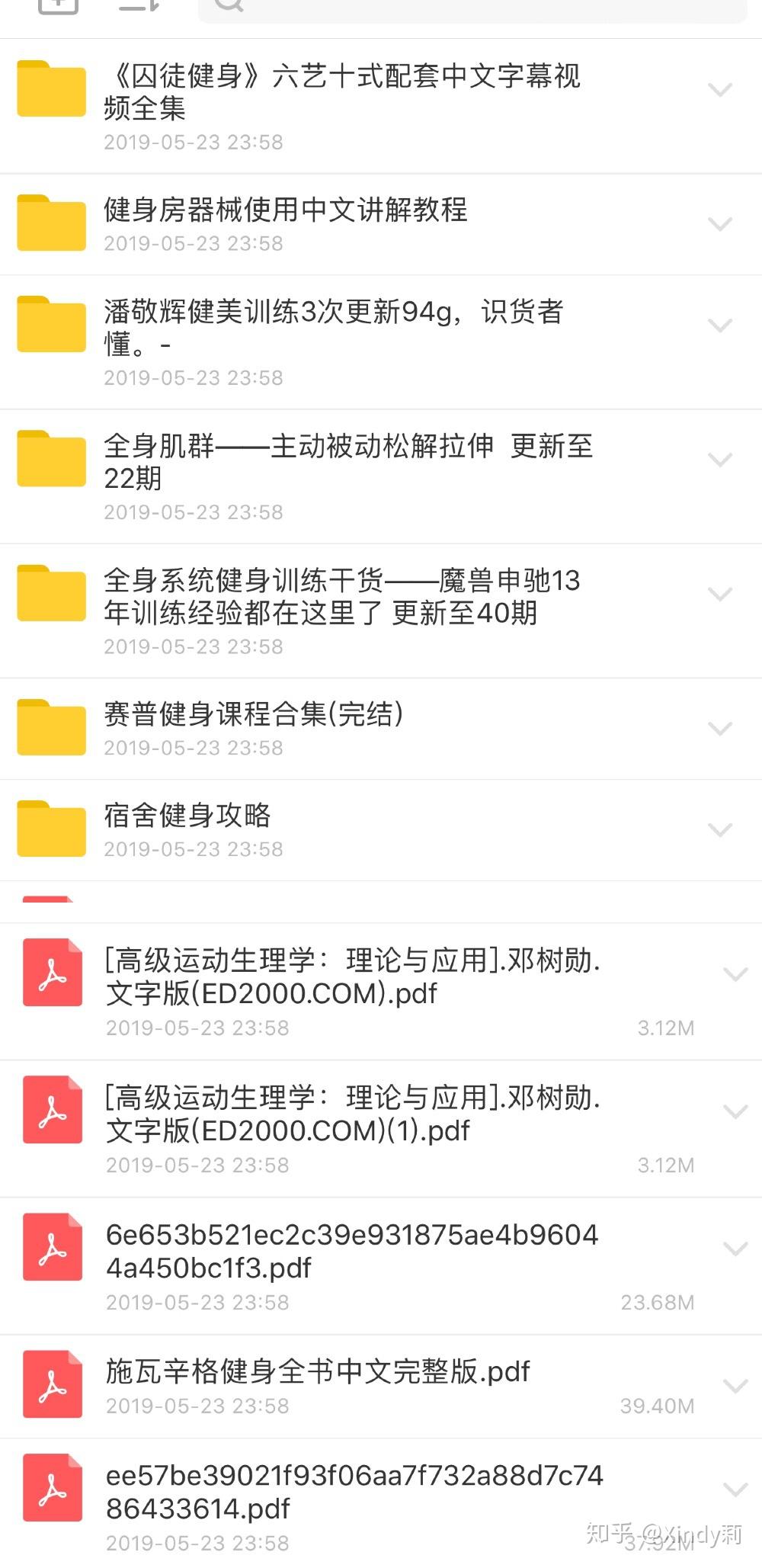Viewport: 762px width, 1568px height.
Task: Expand options for 施瓦辛格健身全书 pdf
Action: pyautogui.click(x=735, y=1386)
